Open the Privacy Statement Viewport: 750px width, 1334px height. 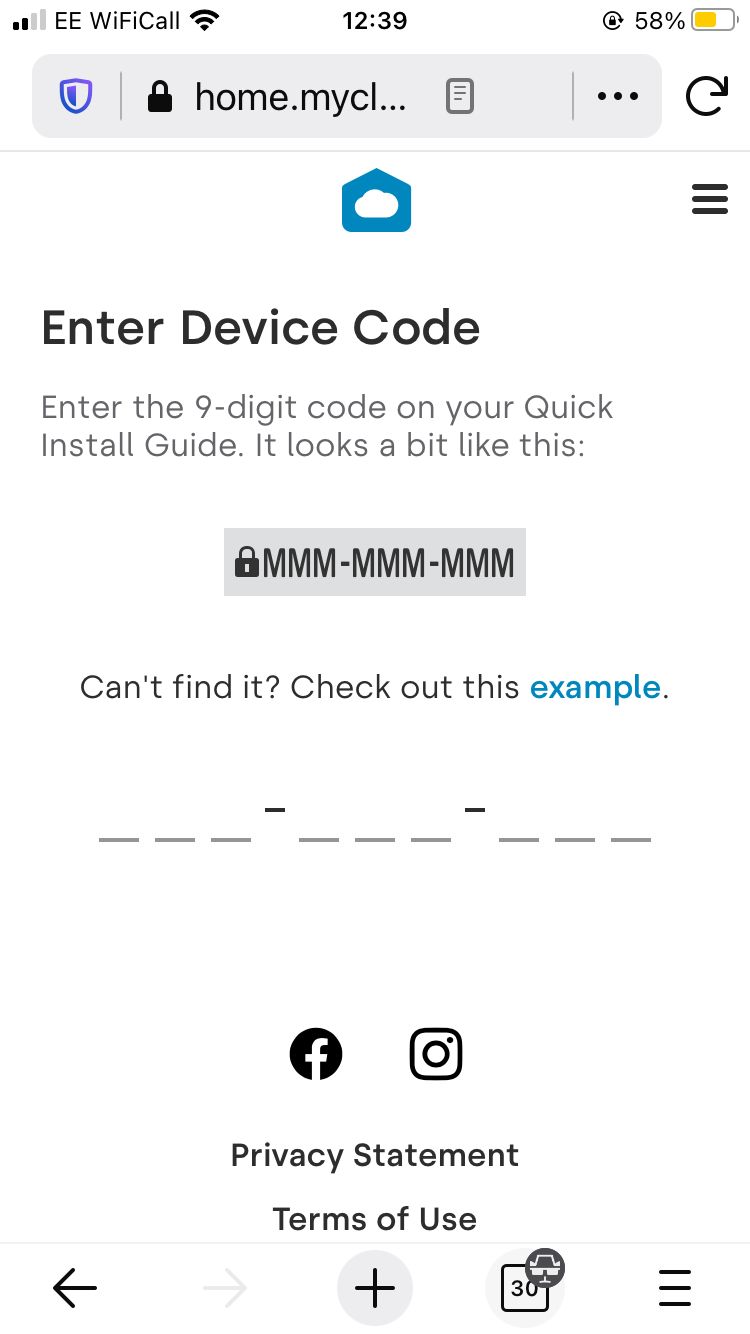375,1155
